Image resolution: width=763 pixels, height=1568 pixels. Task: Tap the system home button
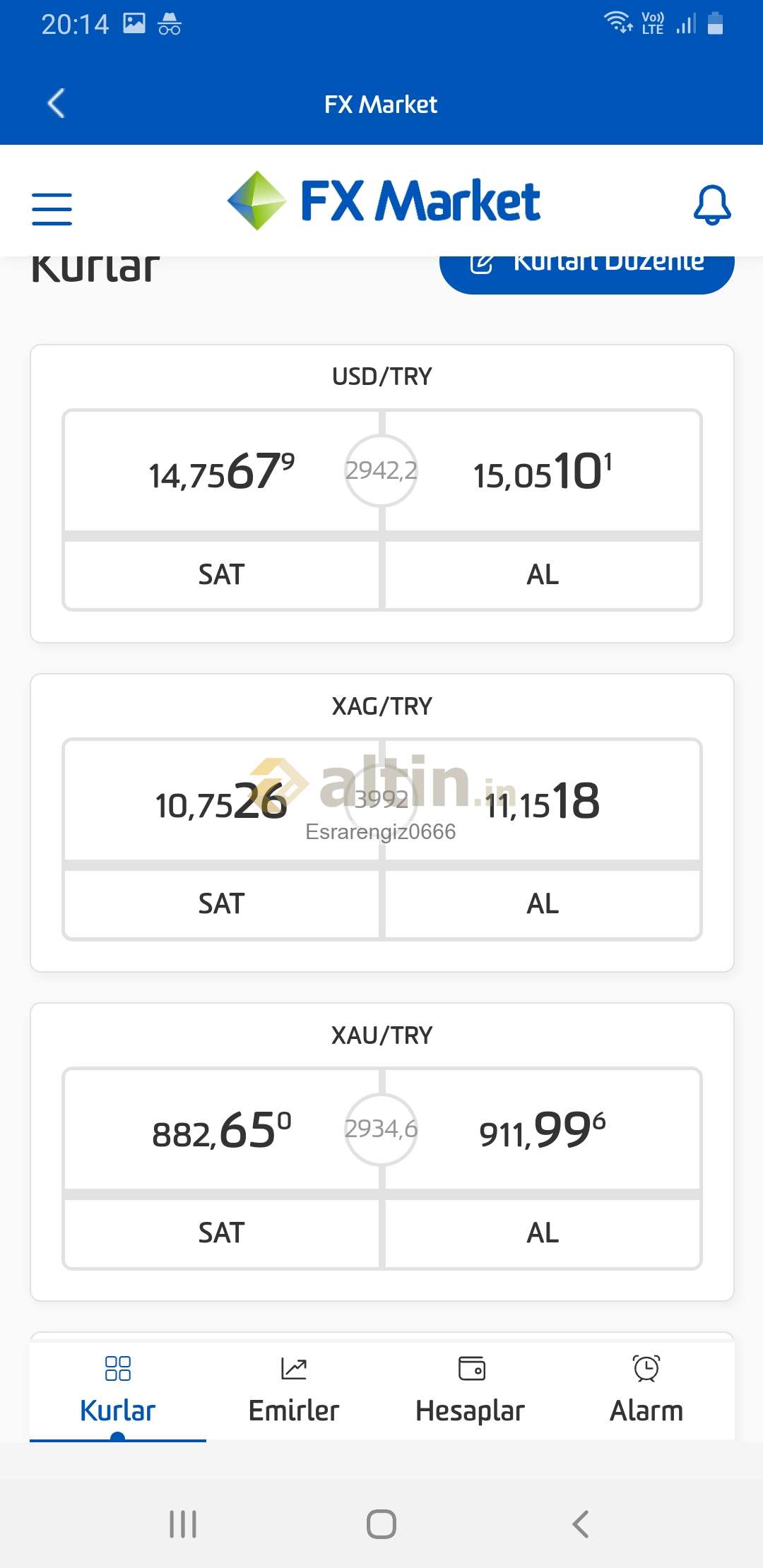(x=381, y=1524)
